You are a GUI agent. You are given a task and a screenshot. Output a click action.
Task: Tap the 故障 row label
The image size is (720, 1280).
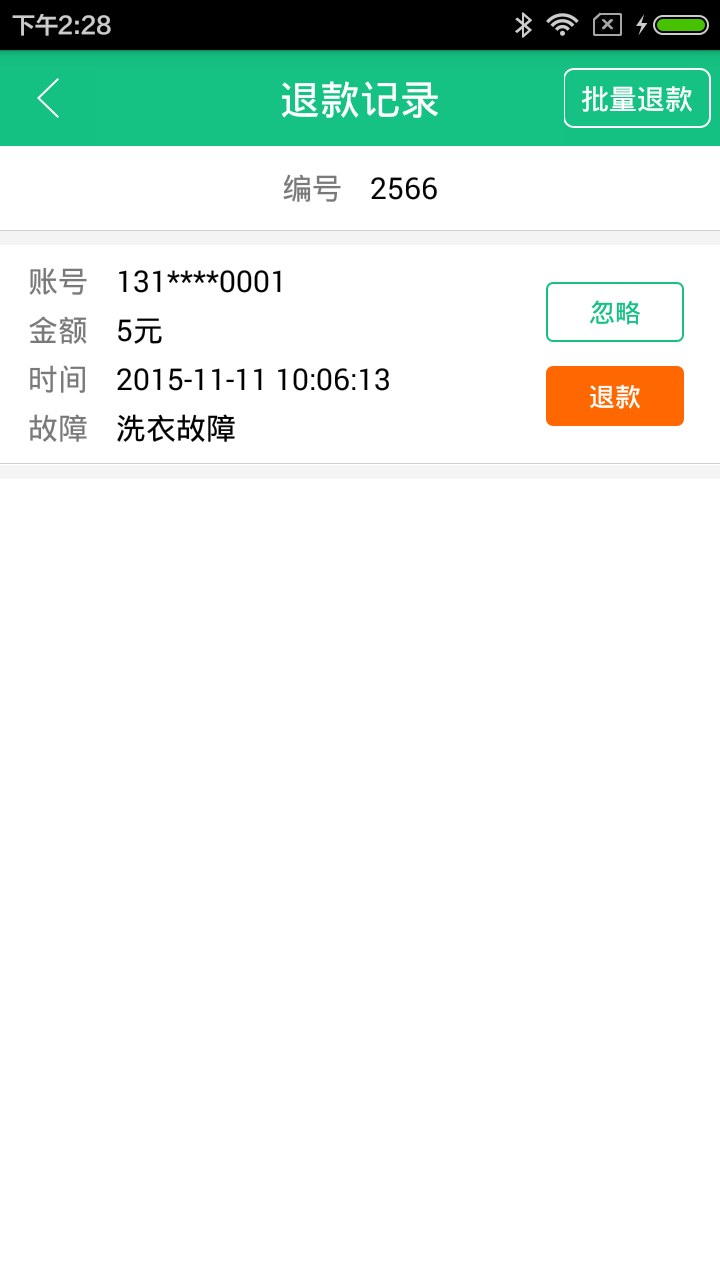[x=58, y=428]
